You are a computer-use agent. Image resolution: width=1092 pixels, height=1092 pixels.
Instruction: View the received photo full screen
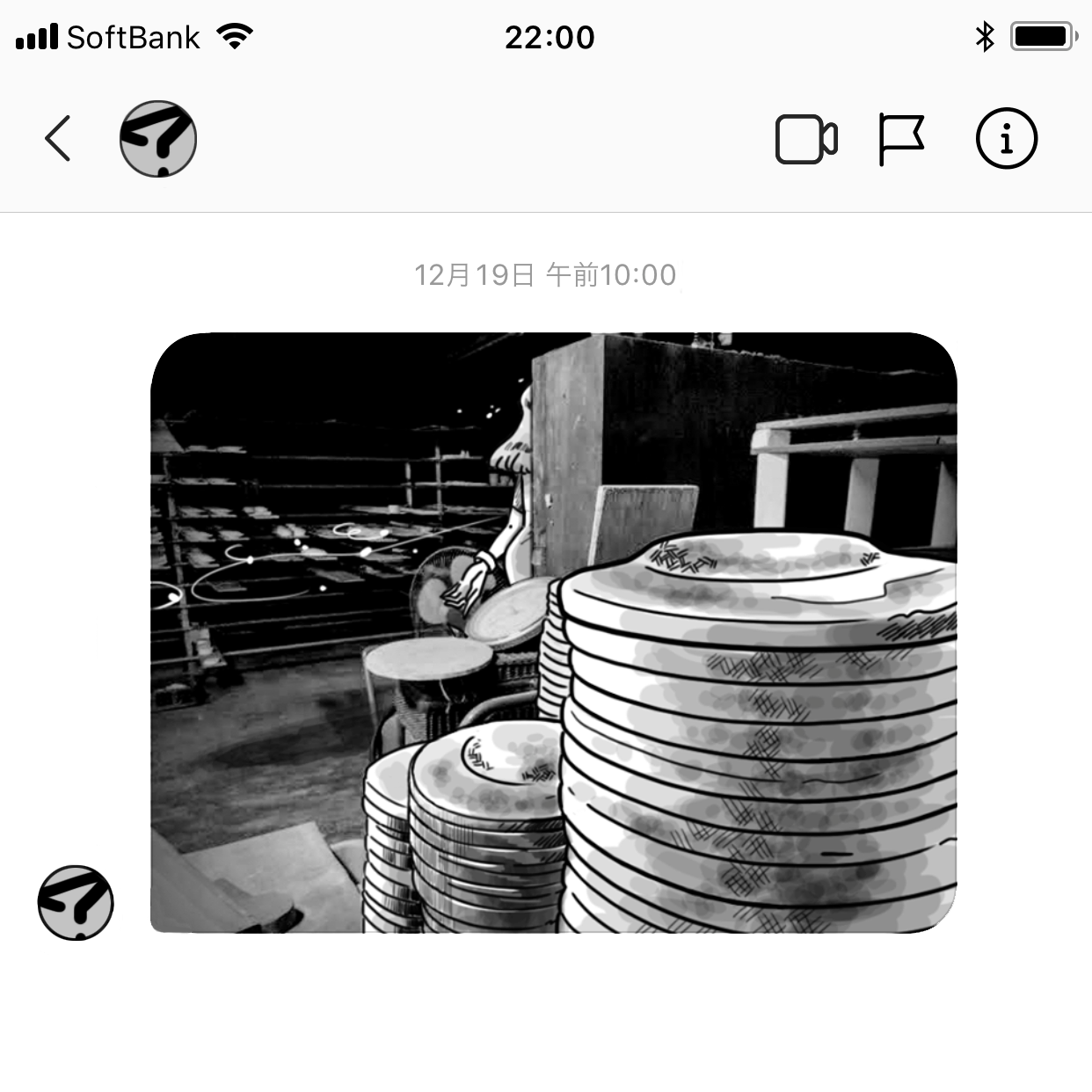(554, 633)
